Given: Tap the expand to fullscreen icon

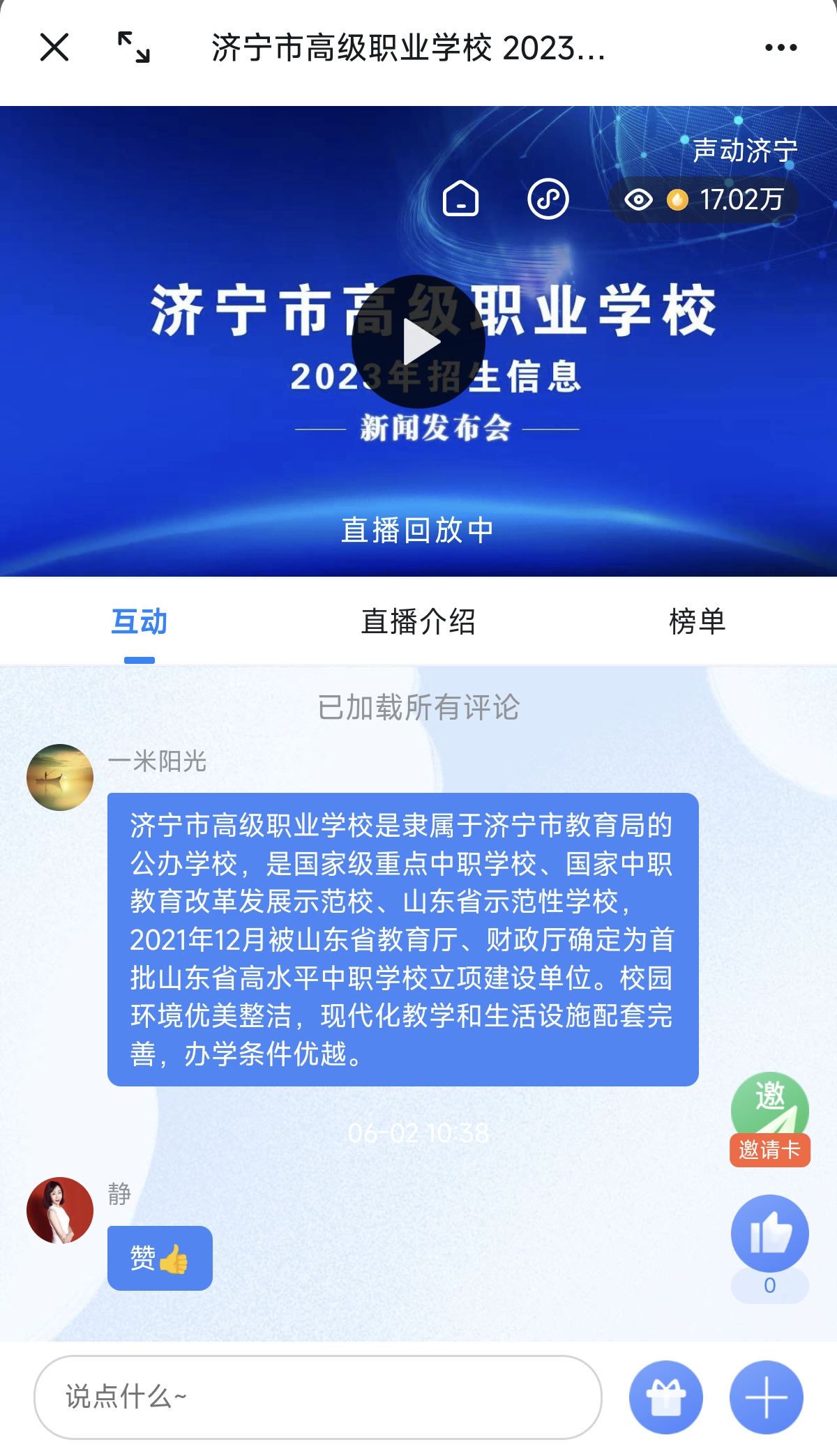Looking at the screenshot, I should point(133,47).
